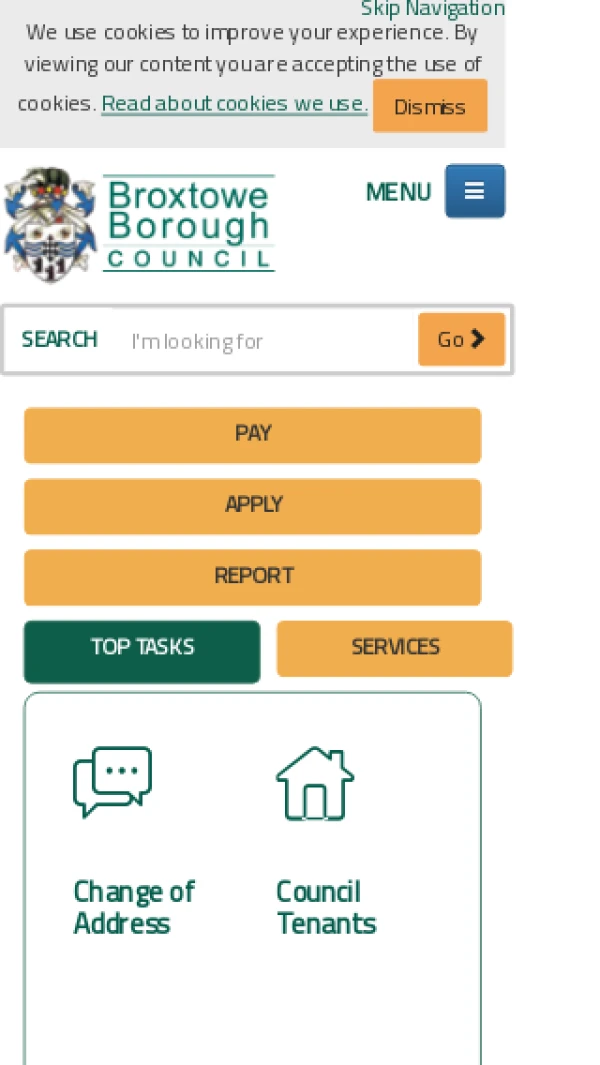This screenshot has width=600, height=1065.
Task: Open the hamburger menu button
Action: (x=474, y=191)
